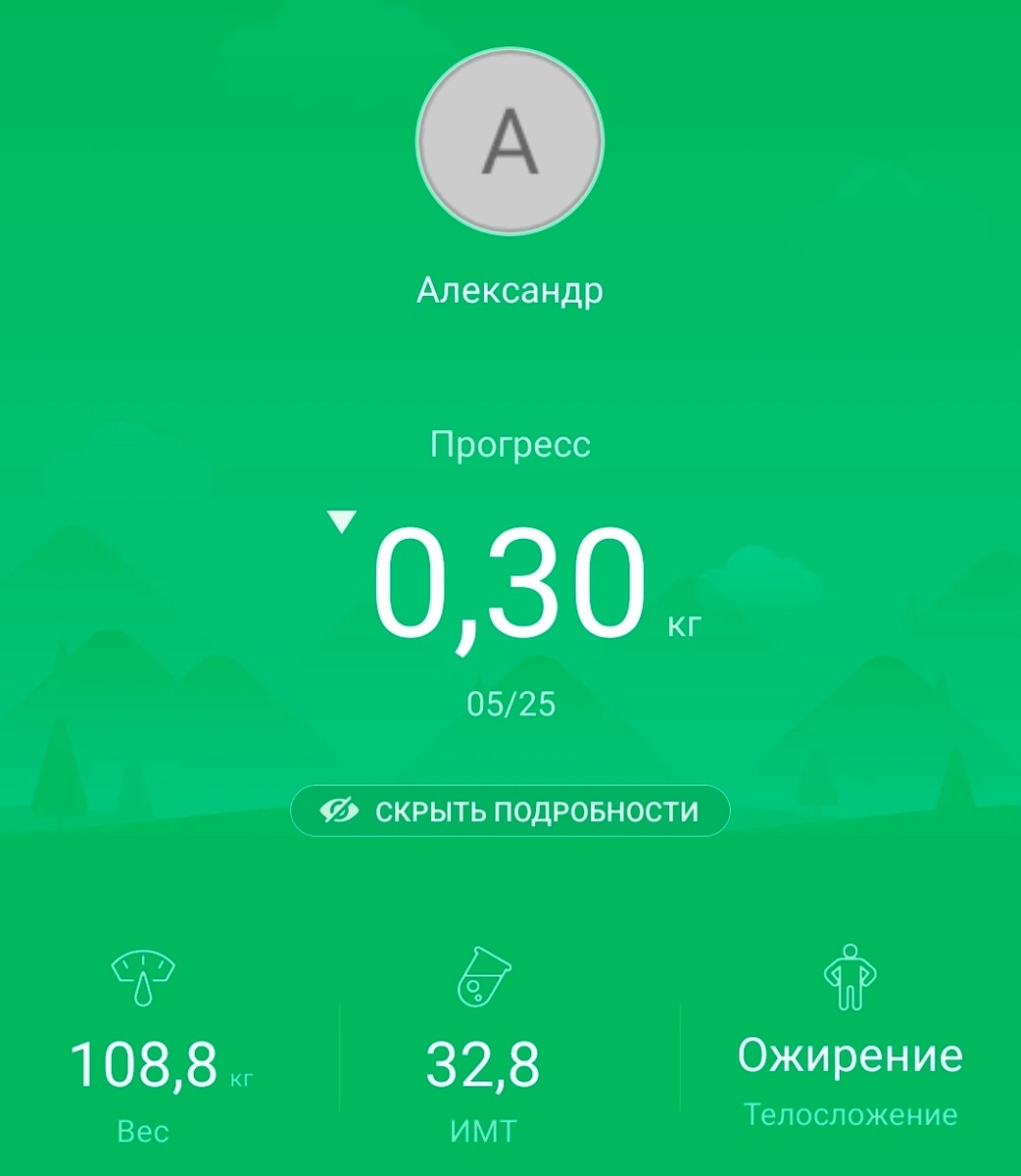Viewport: 1021px width, 1176px height.
Task: Click the crossed-eye icon in the hide button
Action: point(338,811)
